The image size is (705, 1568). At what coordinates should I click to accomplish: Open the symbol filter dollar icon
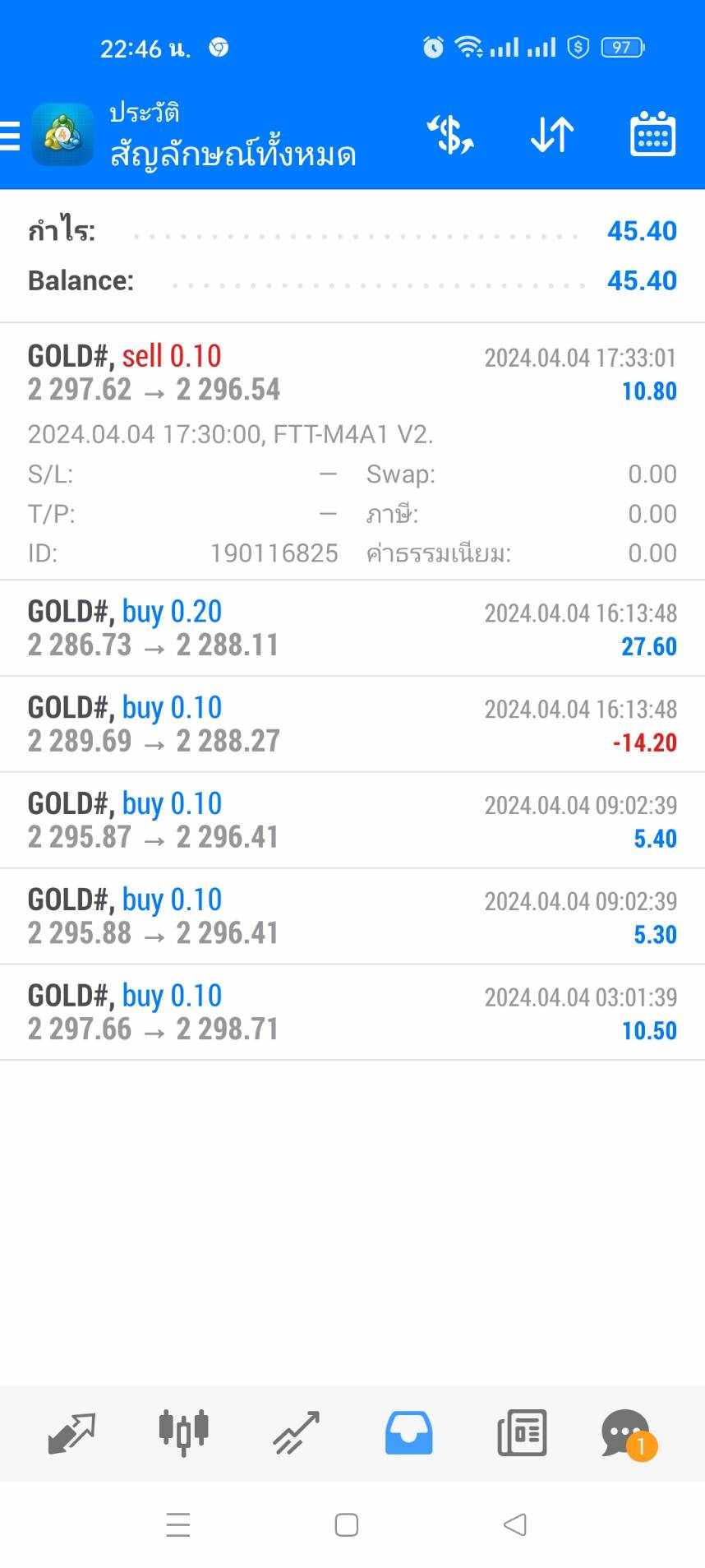(x=450, y=135)
